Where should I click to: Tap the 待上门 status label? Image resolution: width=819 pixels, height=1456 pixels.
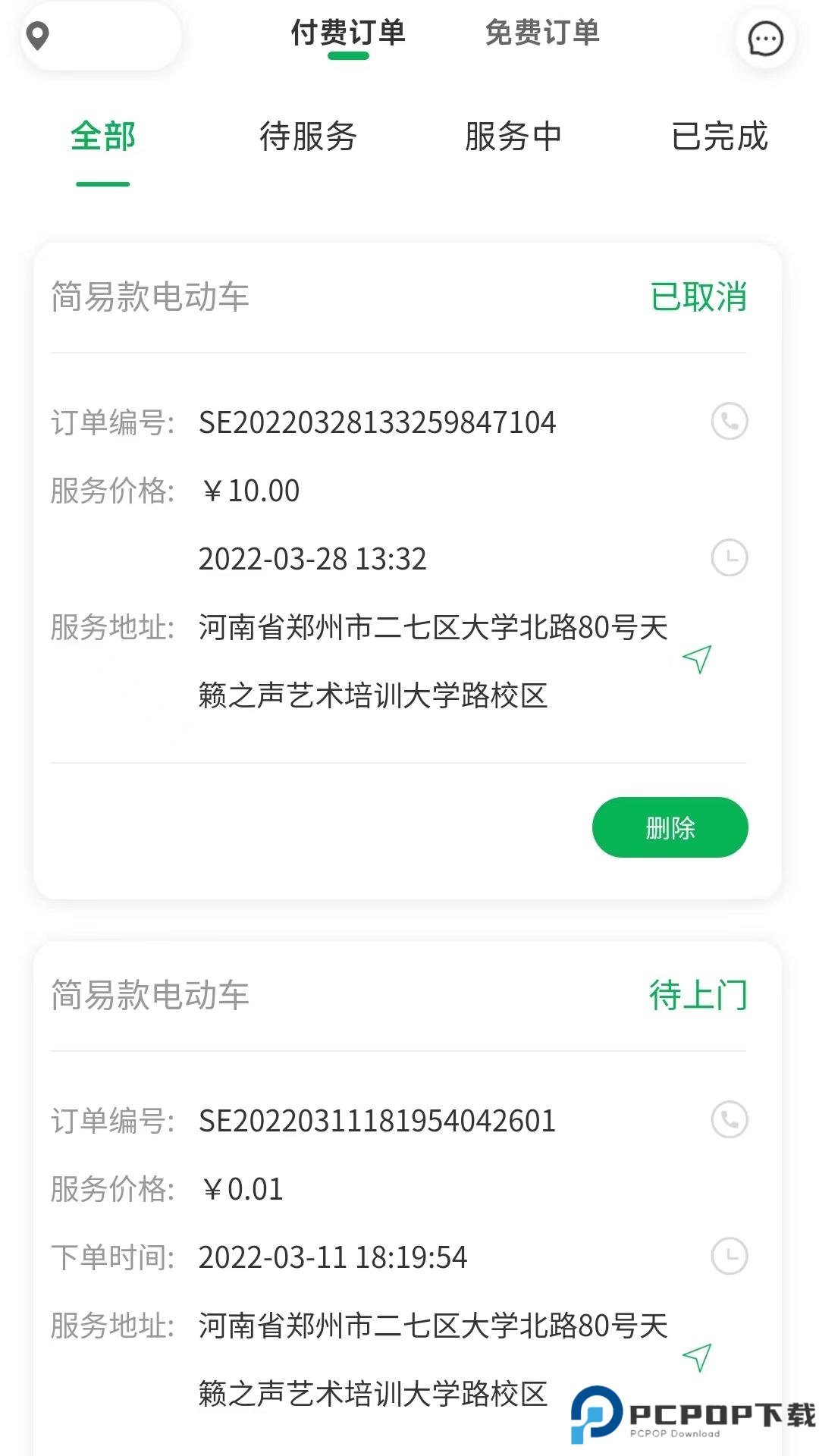click(698, 997)
